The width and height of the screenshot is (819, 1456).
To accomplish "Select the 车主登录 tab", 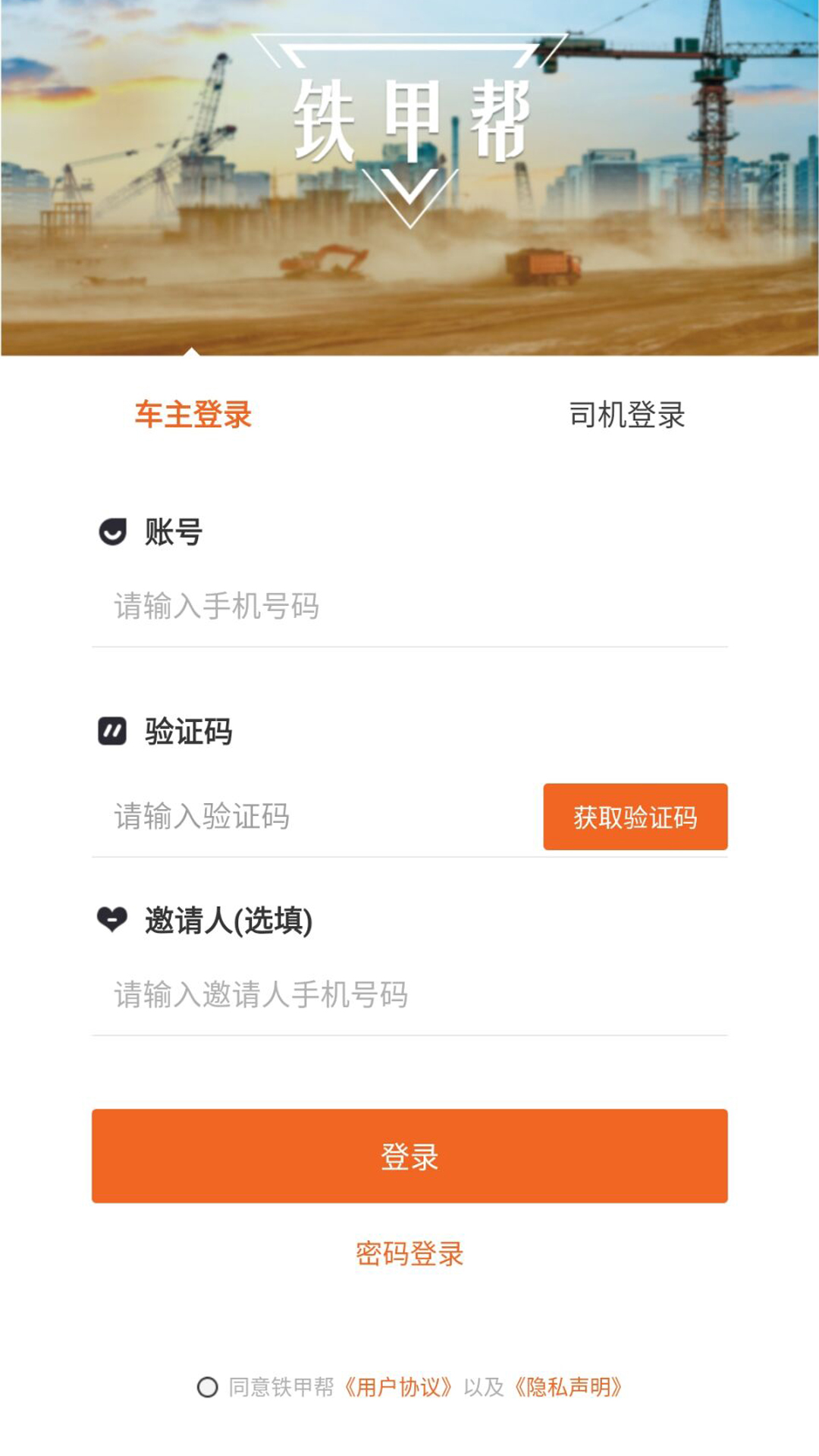I will pos(193,415).
